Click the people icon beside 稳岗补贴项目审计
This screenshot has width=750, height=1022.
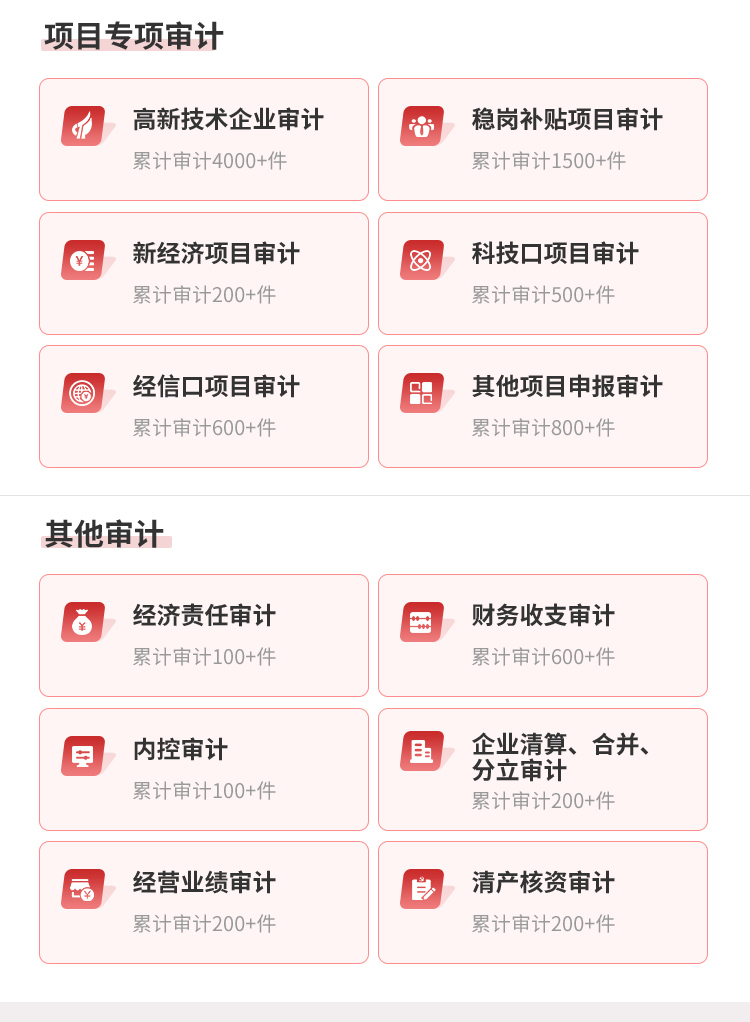pyautogui.click(x=422, y=124)
